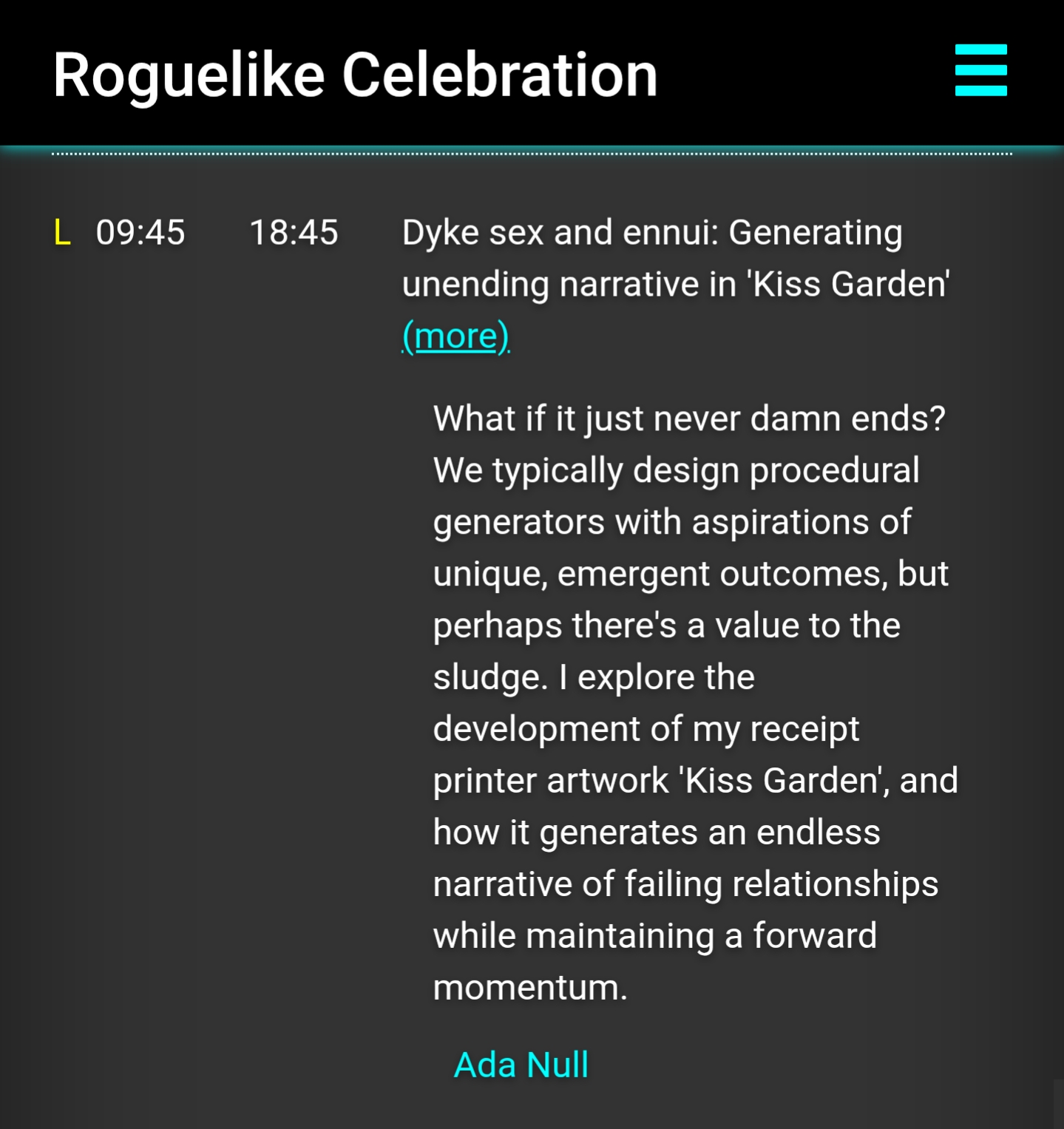Tap the Roguelike Celebration site title

point(355,75)
